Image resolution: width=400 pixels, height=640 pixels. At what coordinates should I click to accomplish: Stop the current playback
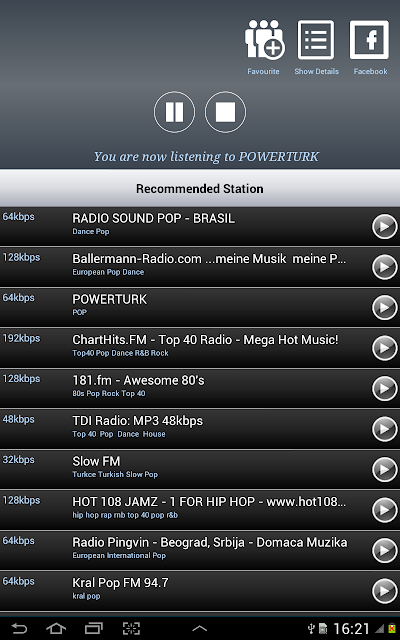[225, 112]
